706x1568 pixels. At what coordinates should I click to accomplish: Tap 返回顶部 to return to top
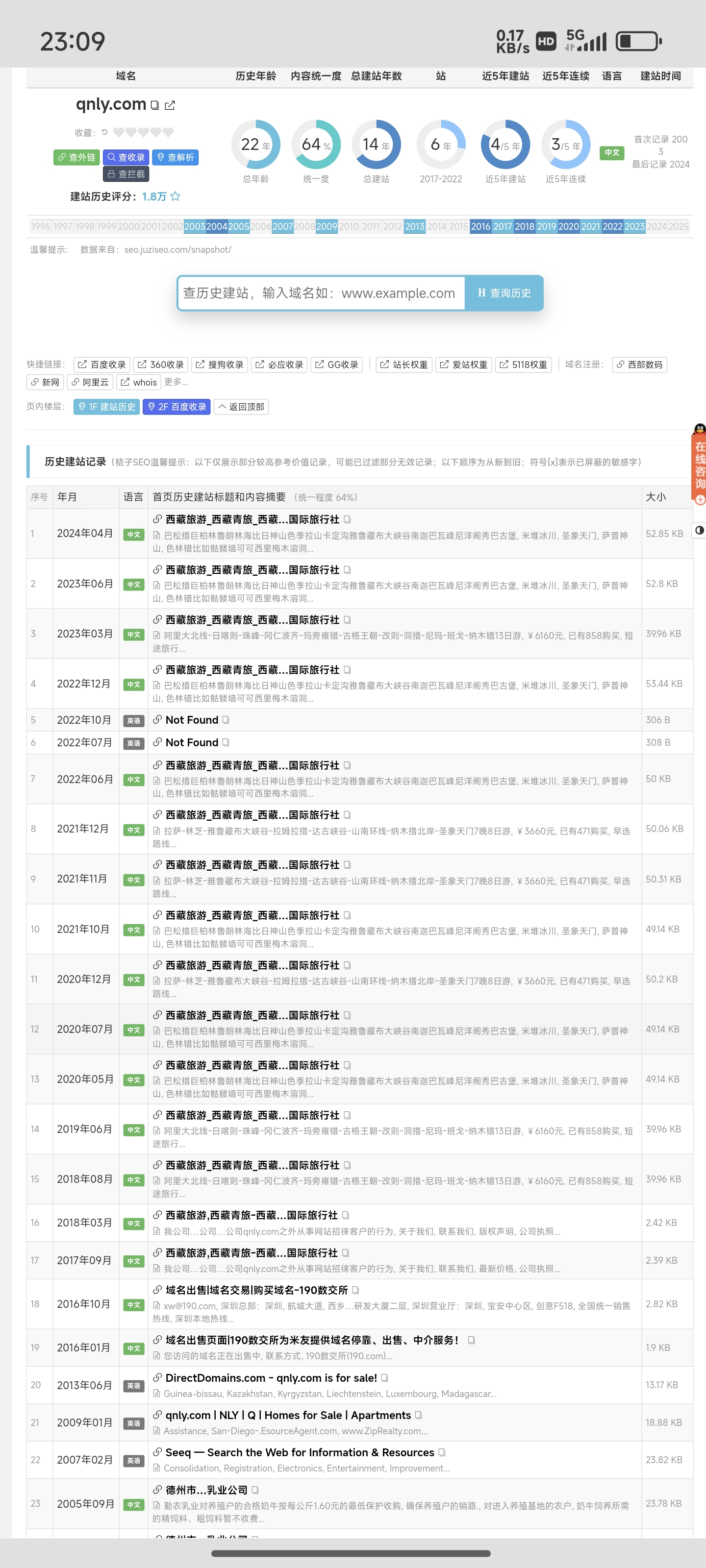(241, 407)
